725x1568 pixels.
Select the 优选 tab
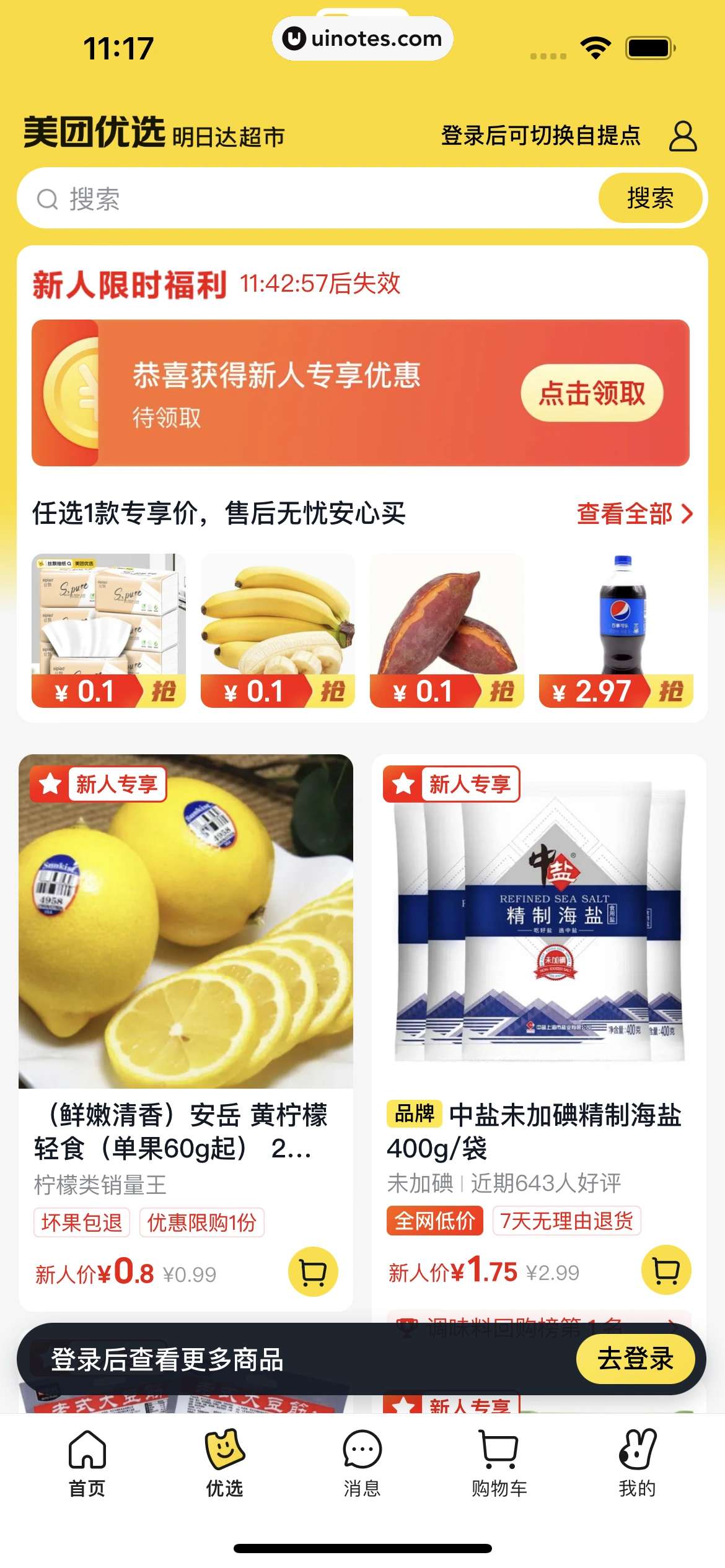tap(224, 1463)
